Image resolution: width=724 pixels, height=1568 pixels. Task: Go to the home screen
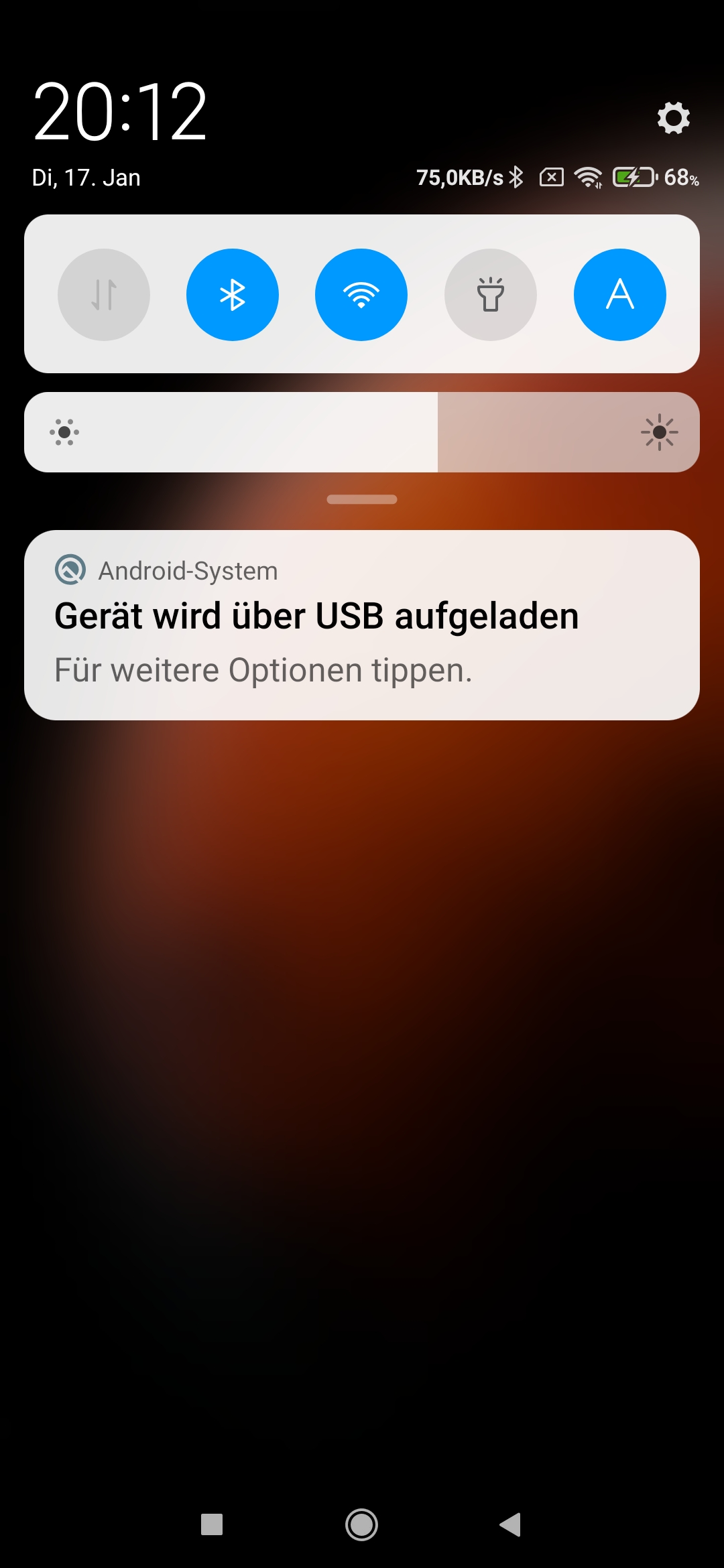pyautogui.click(x=361, y=1524)
